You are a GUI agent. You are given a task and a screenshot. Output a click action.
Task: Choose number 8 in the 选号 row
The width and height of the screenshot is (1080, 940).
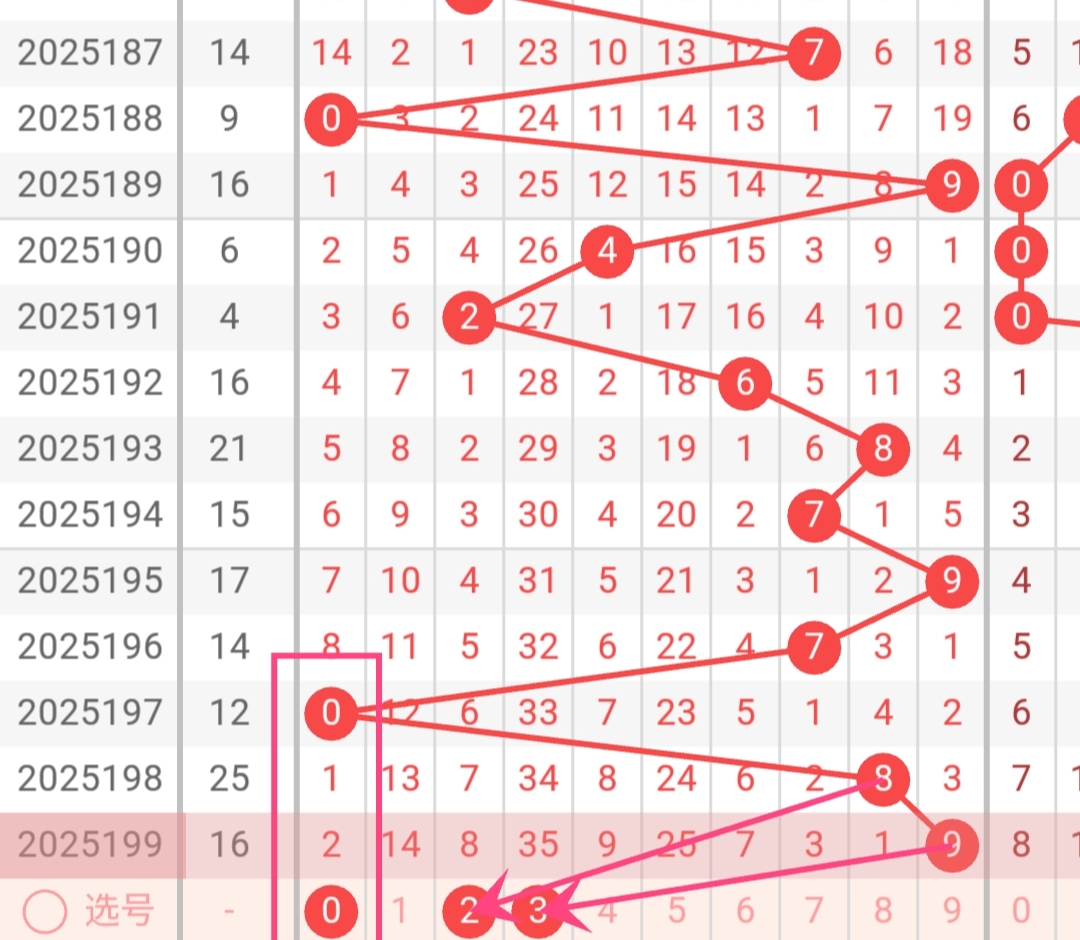coord(883,911)
